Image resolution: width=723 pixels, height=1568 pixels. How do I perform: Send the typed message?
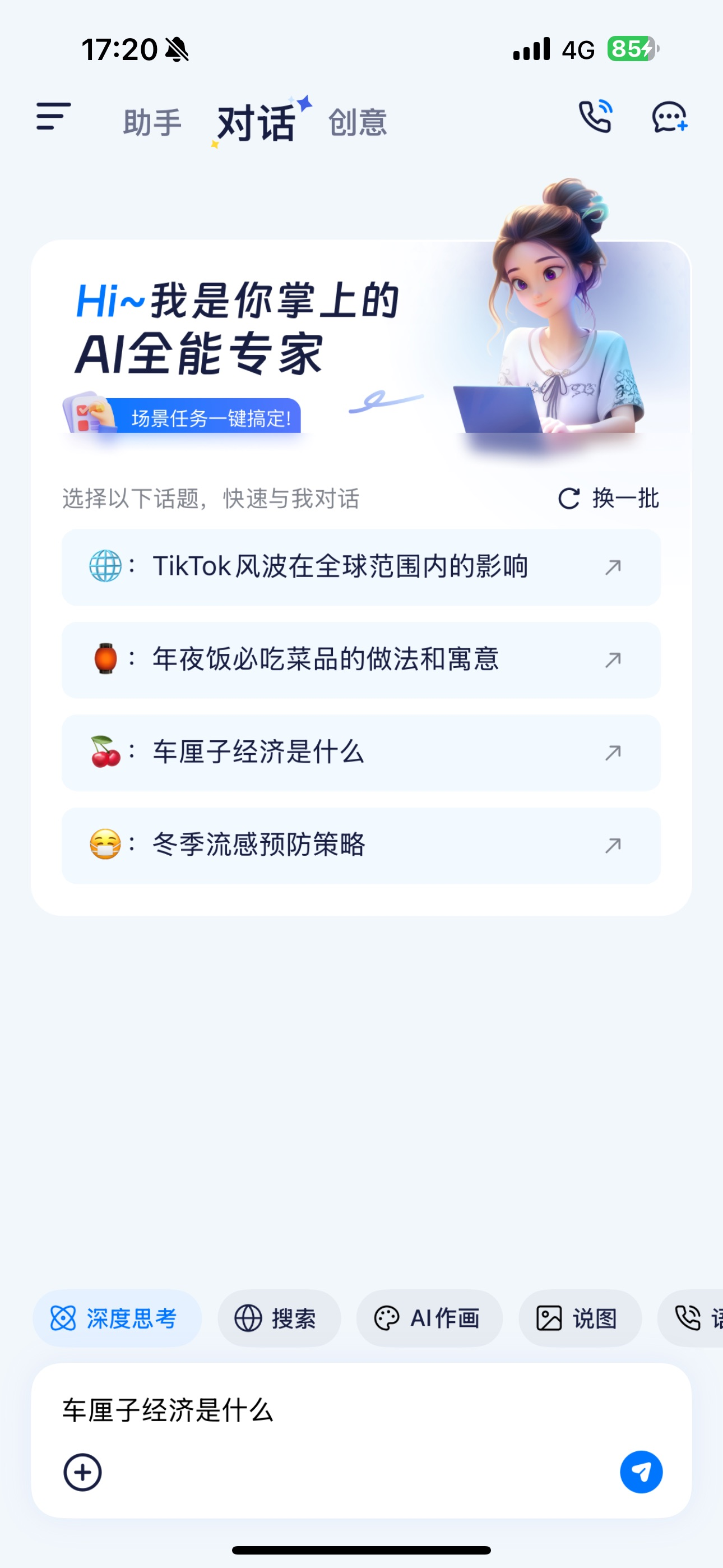click(x=641, y=1473)
